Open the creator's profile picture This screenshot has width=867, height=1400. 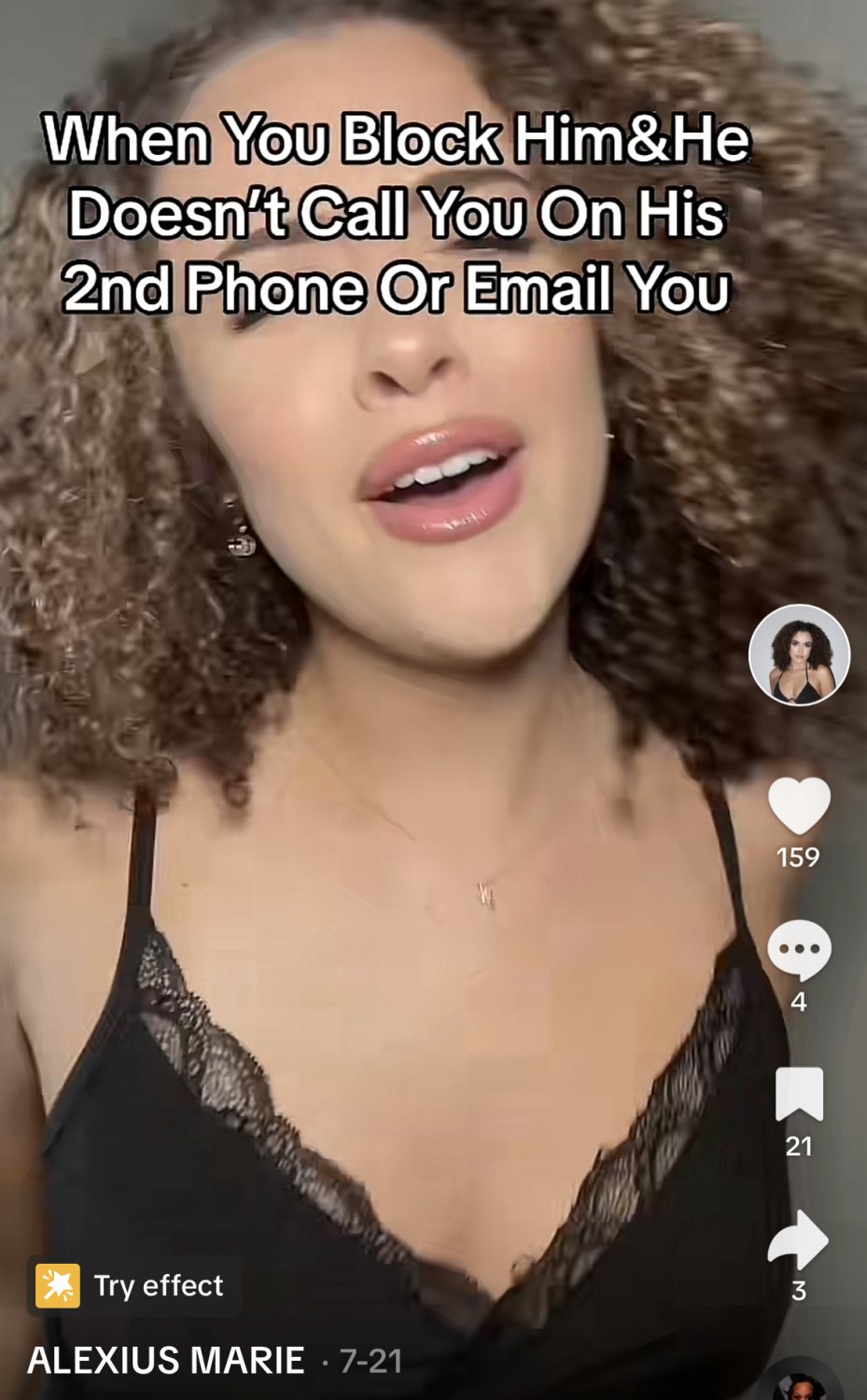click(799, 655)
